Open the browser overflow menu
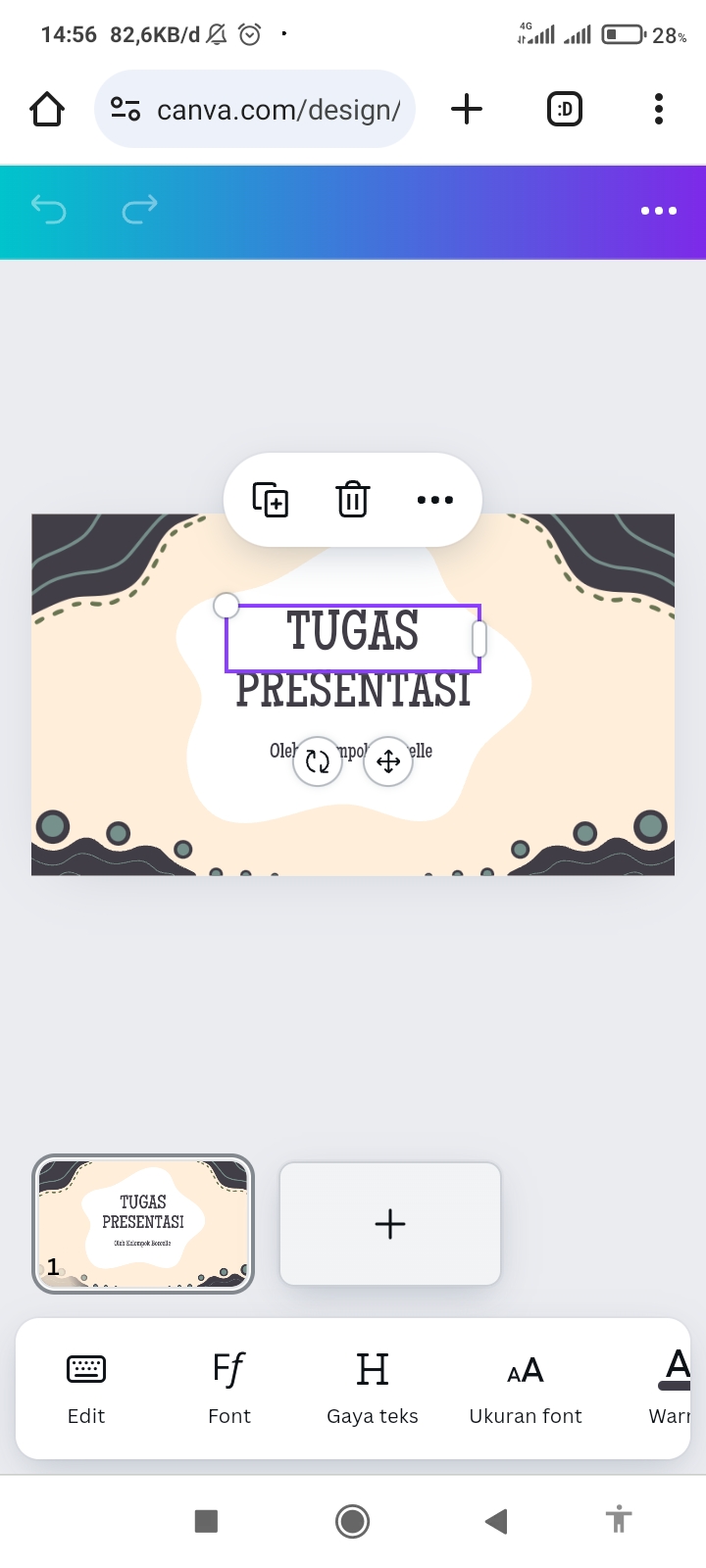This screenshot has height=1568, width=706. 658,109
